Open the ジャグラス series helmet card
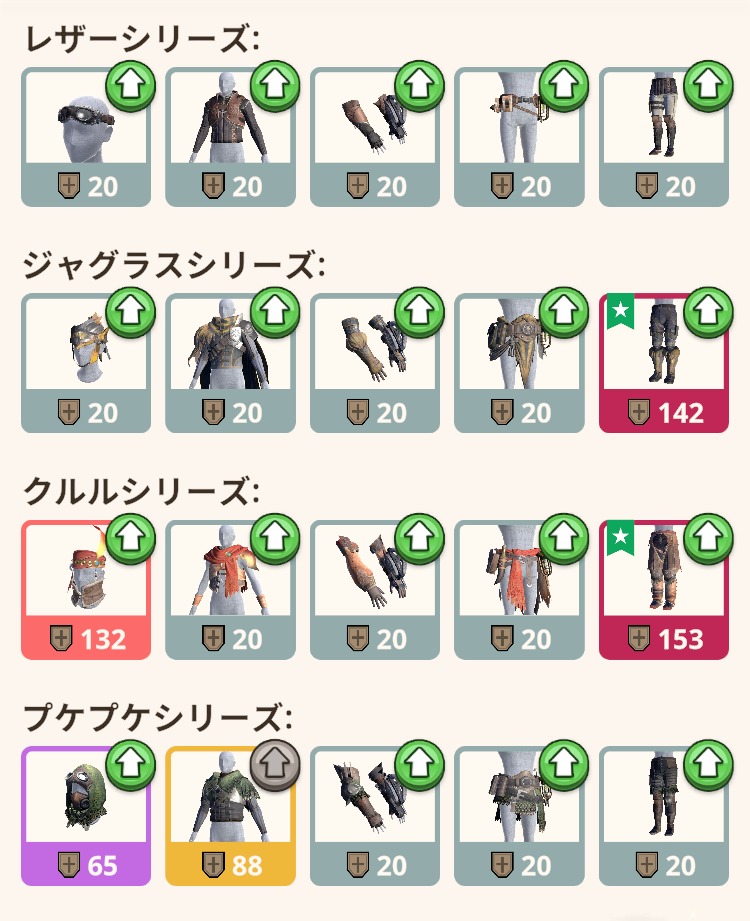Screen dimensions: 750x921 (85, 363)
